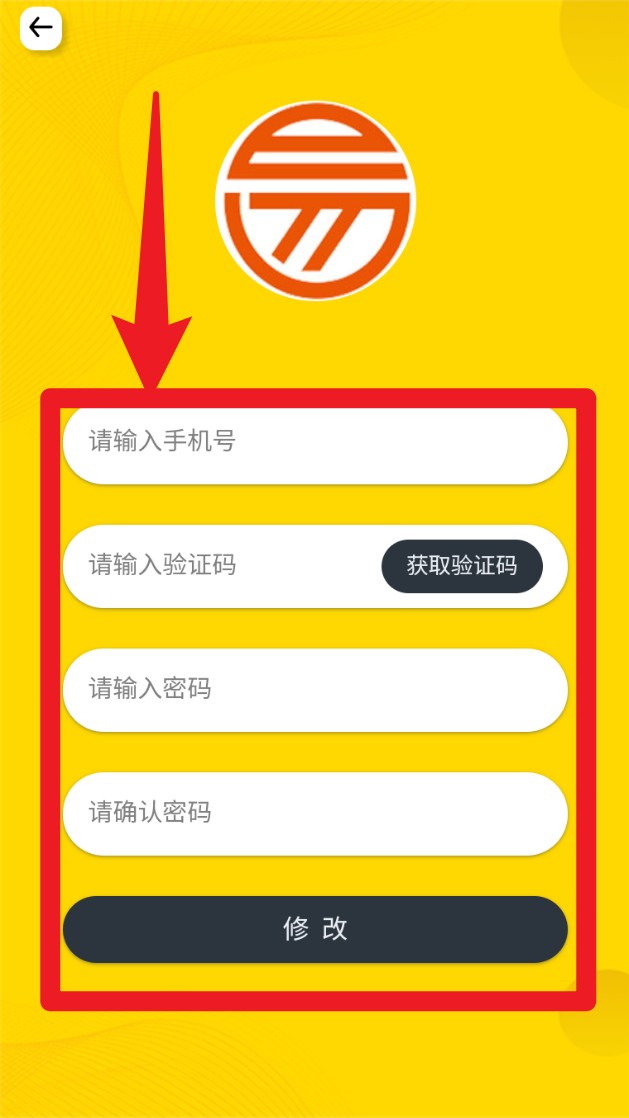Viewport: 629px width, 1118px height.
Task: Go back using the arrow icon
Action: coord(41,28)
